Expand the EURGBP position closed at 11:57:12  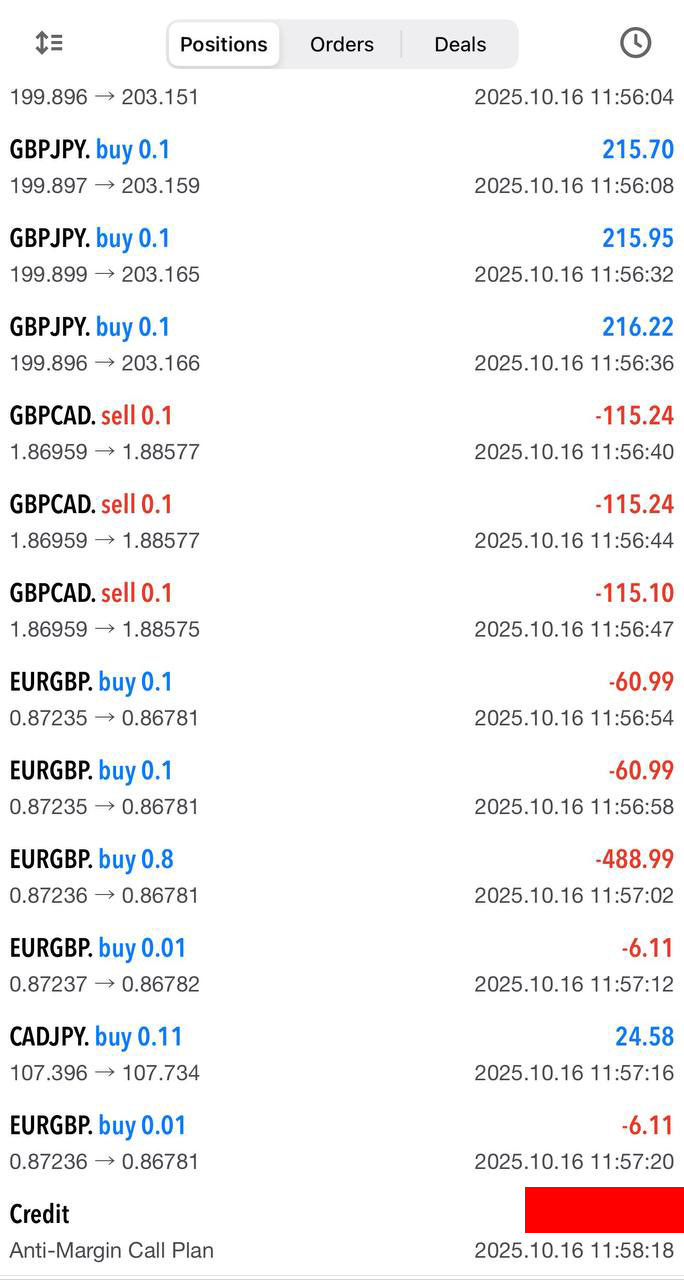(342, 965)
